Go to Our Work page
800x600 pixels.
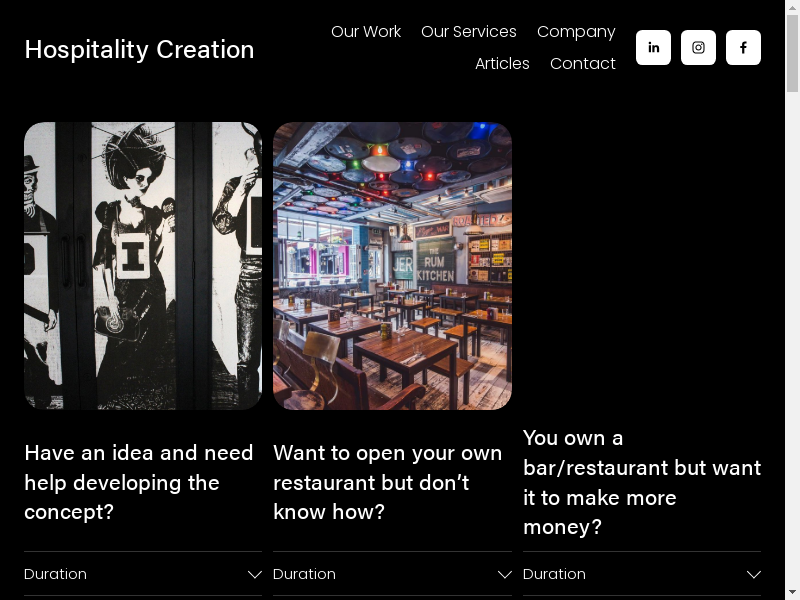(366, 31)
